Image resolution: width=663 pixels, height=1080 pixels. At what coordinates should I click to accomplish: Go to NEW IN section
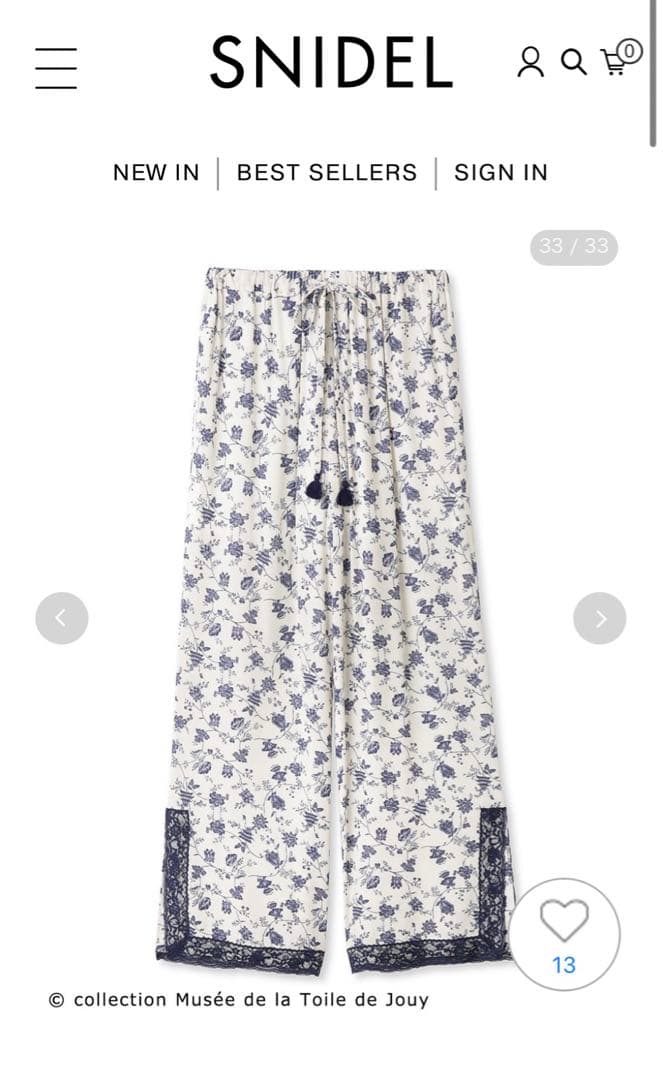click(x=156, y=172)
